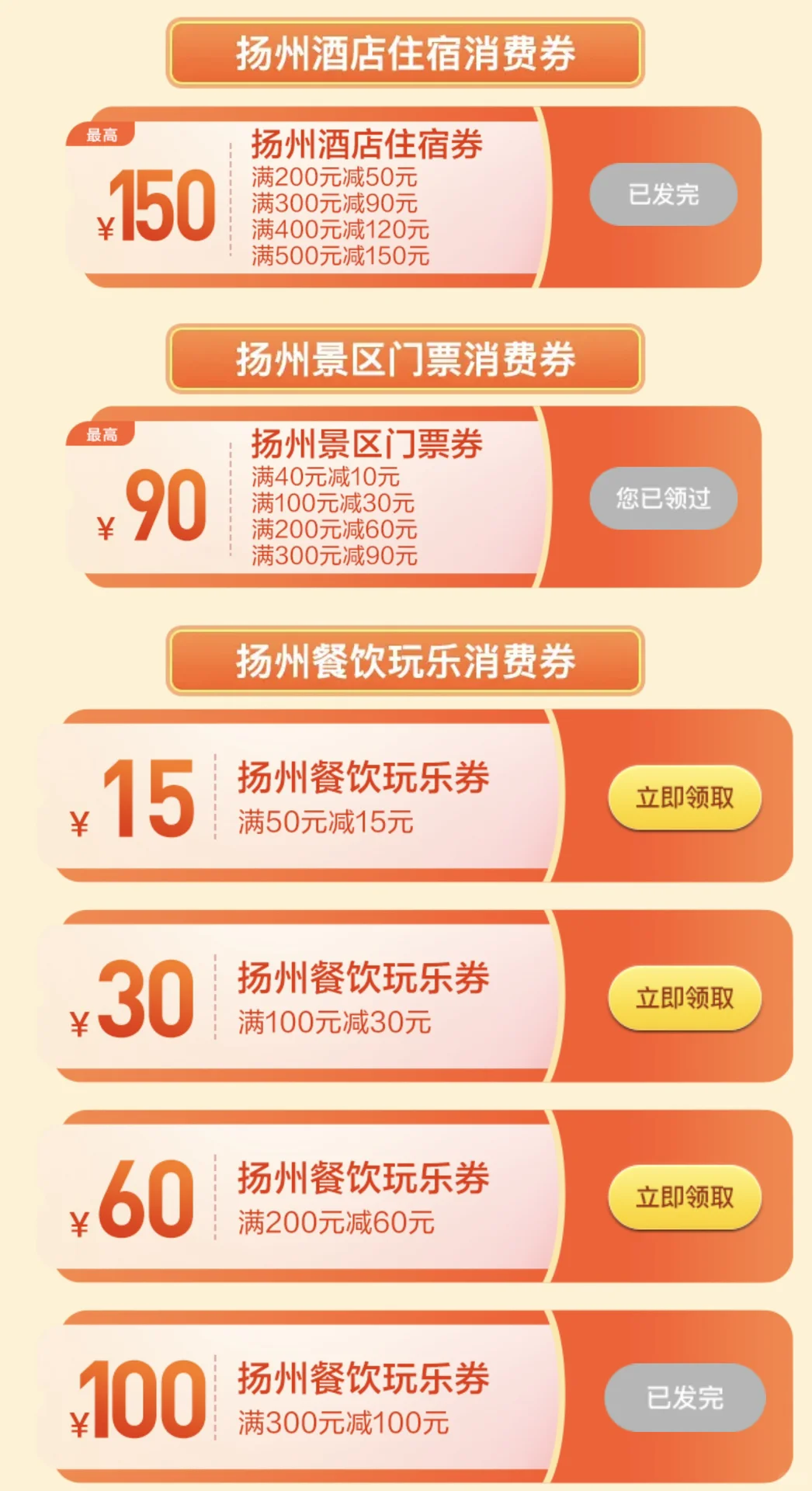Tap 已发完 on the 100 yuan coupon

point(684,1398)
